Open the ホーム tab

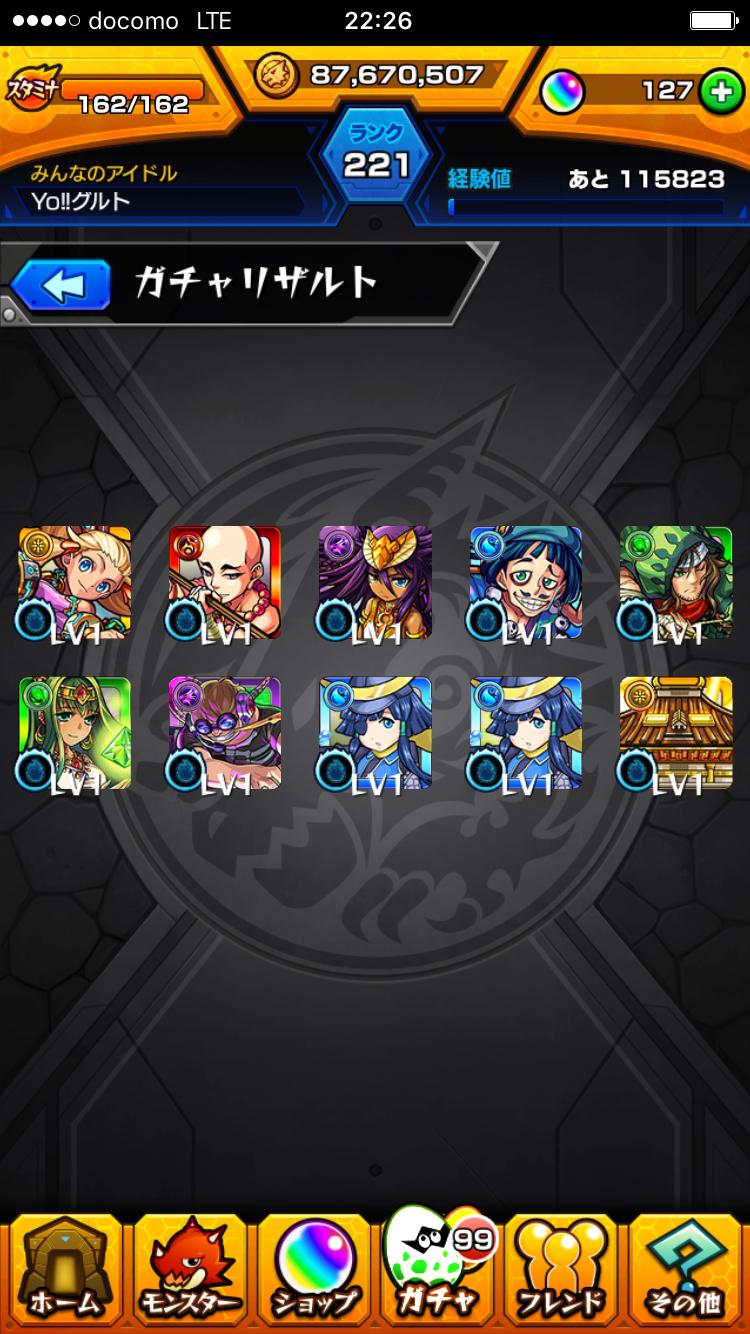63,1268
